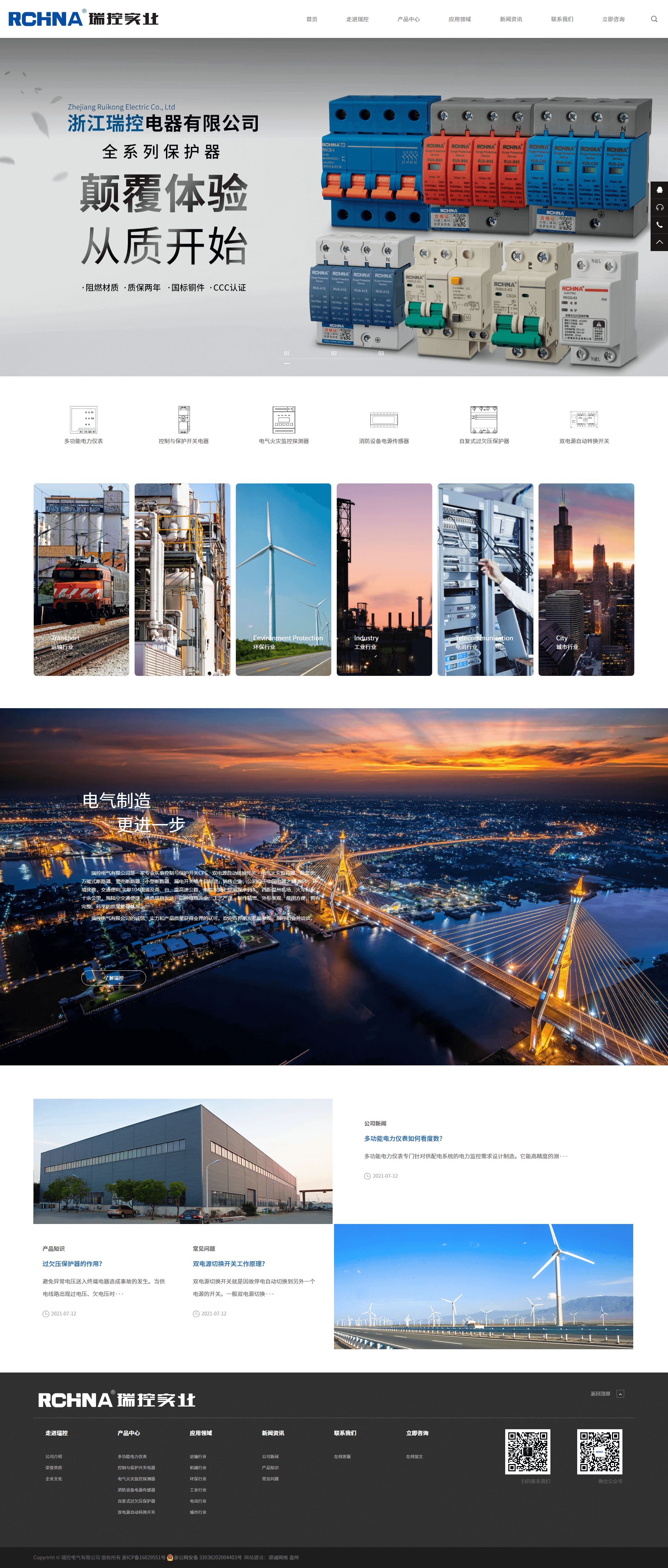The height and width of the screenshot is (1568, 668).
Task: Open the 公司介绍 footer link
Action: coord(54,1457)
